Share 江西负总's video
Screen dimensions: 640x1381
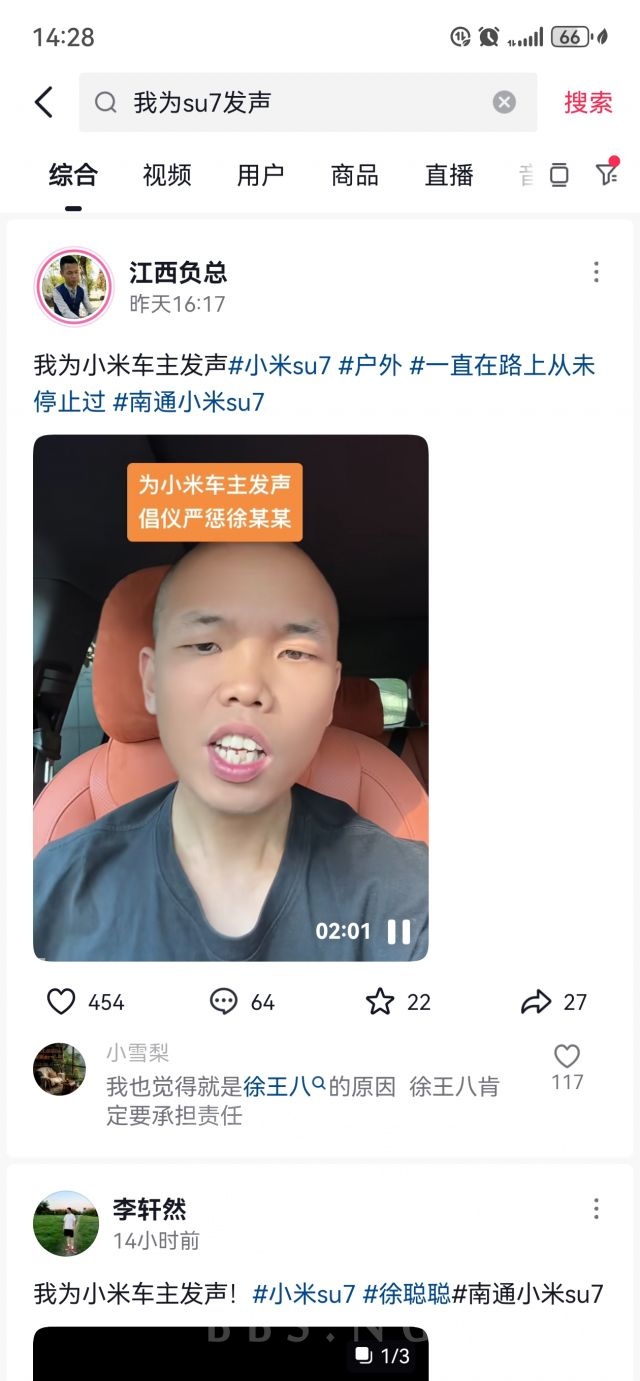537,1002
